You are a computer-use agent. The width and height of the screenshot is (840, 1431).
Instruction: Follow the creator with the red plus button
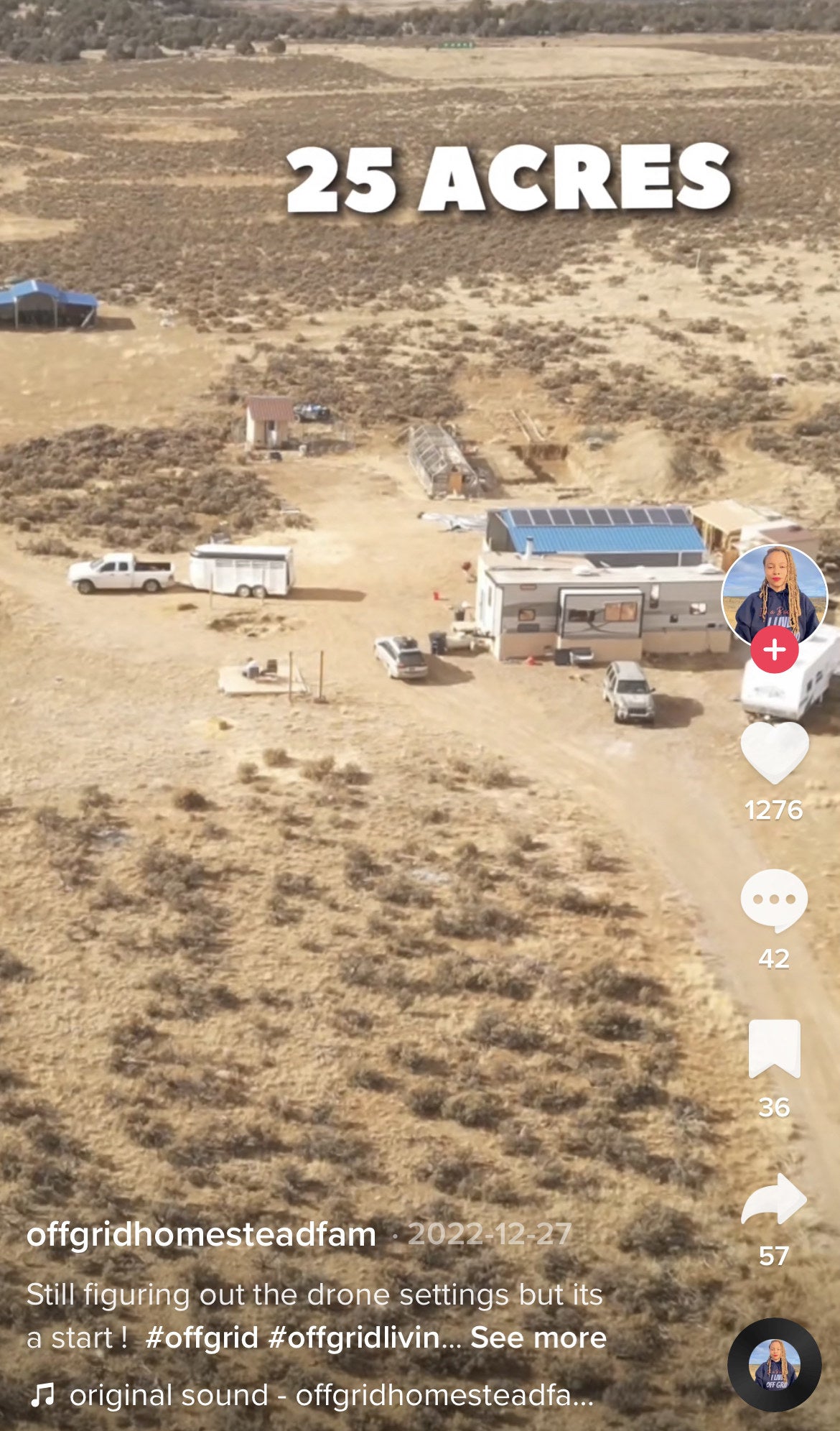point(774,649)
